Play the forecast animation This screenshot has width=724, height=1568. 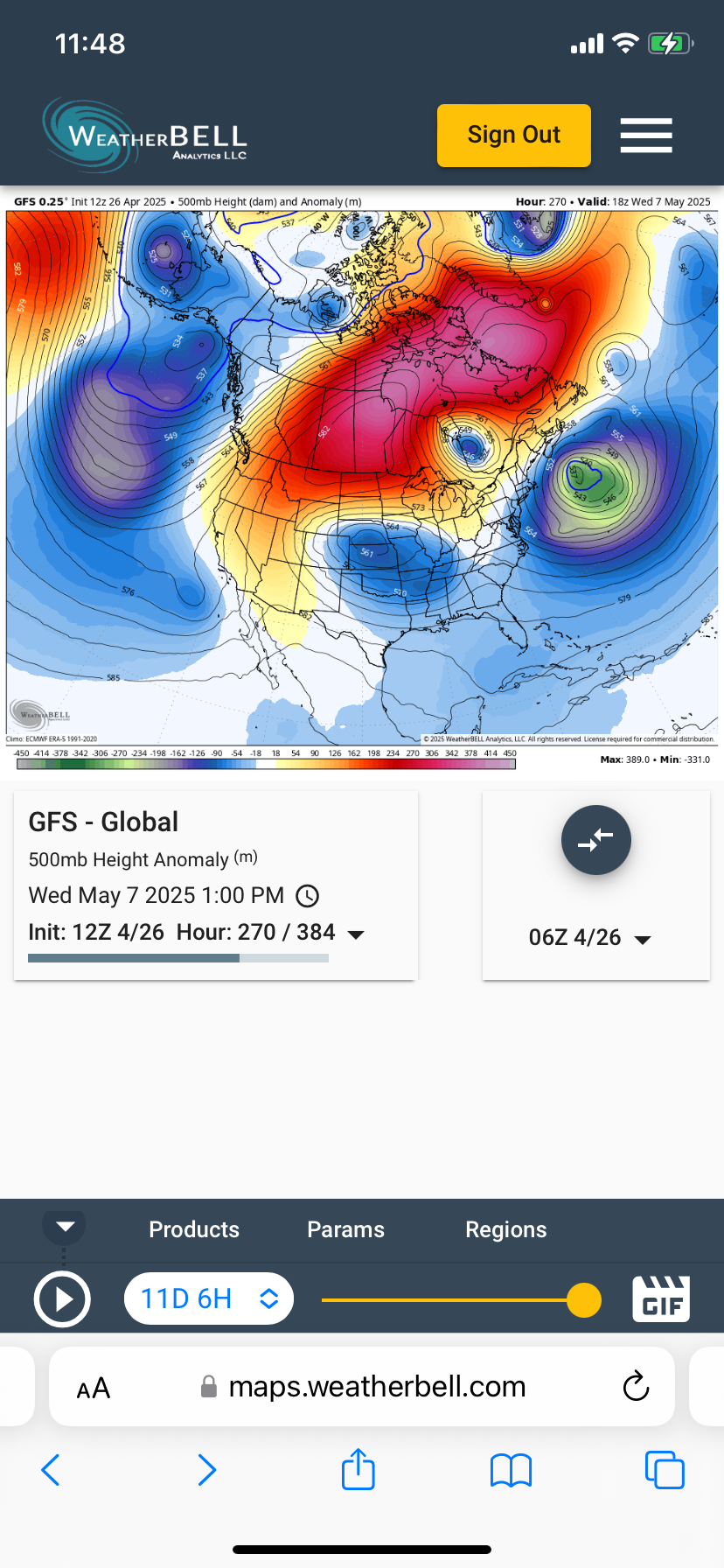[x=62, y=1299]
